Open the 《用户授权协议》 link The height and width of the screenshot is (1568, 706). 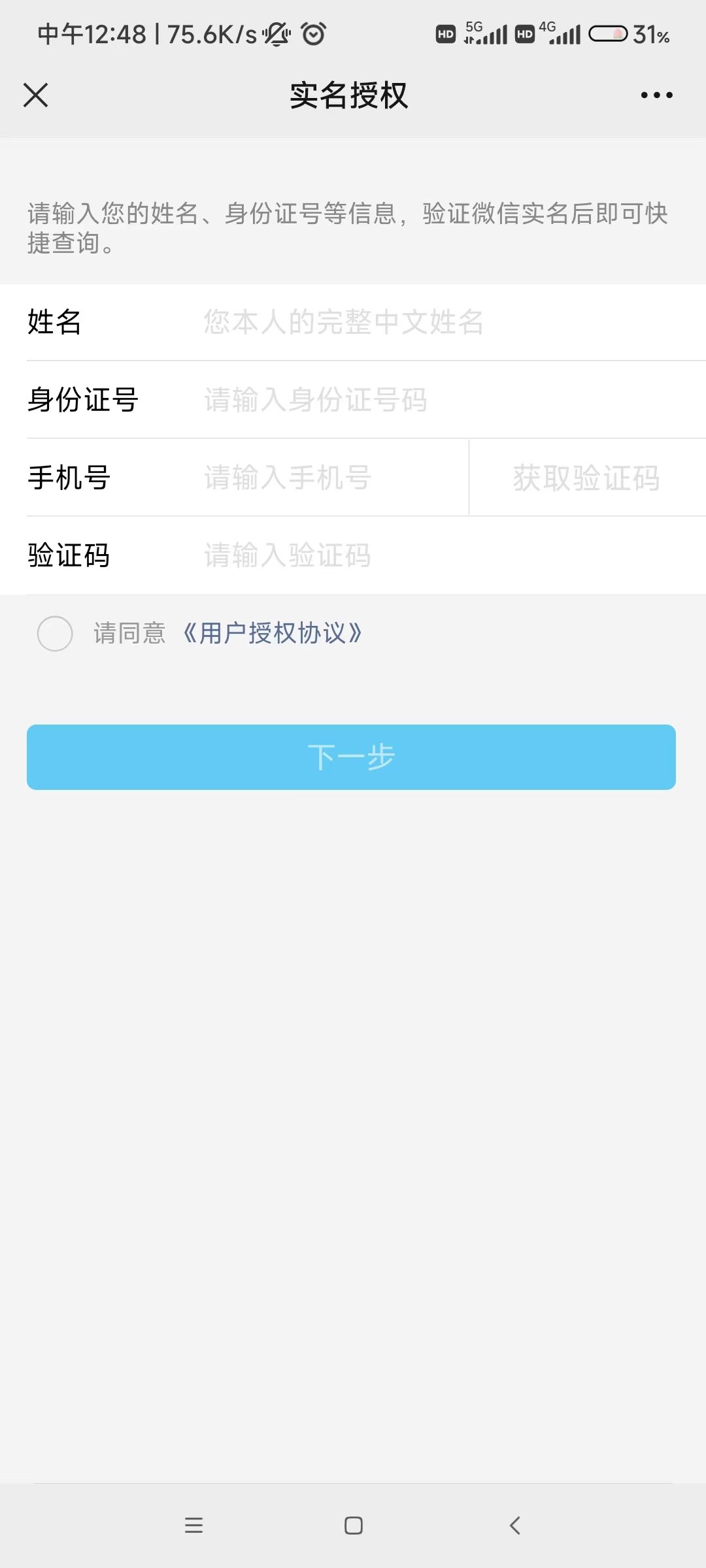pos(272,633)
